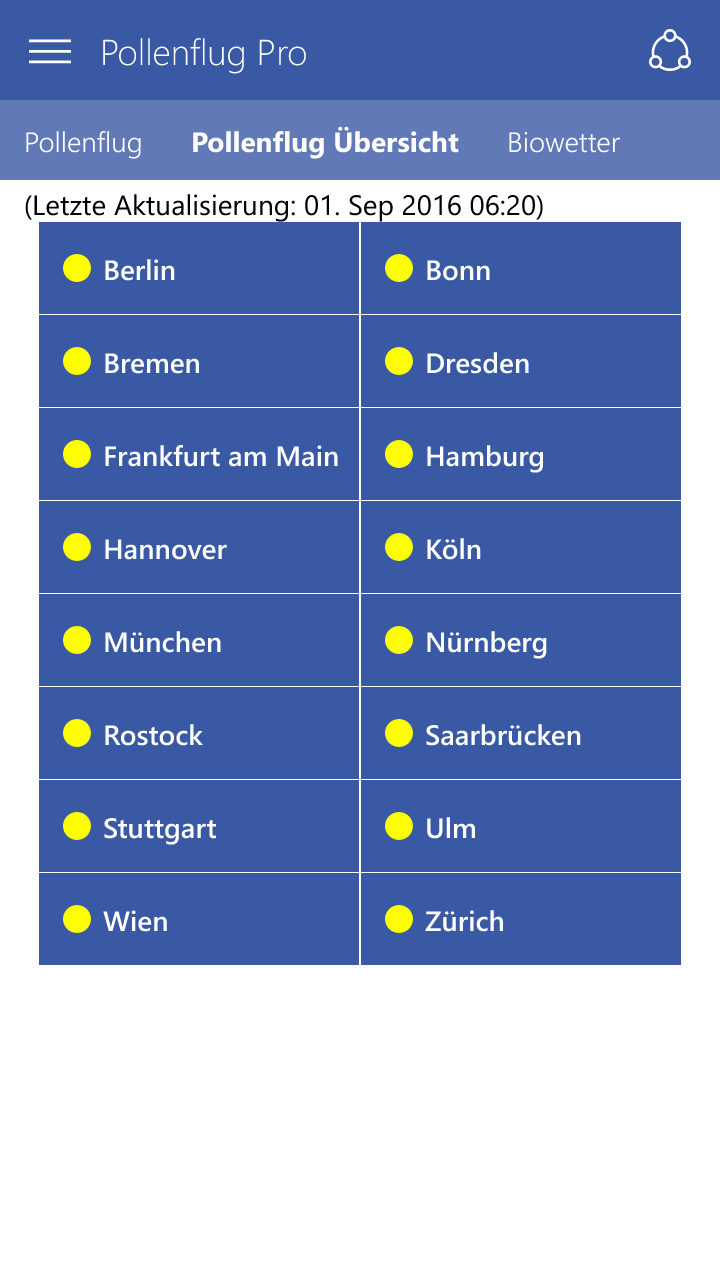The width and height of the screenshot is (720, 1280).
Task: Switch to the Pollenflug tab
Action: click(83, 142)
